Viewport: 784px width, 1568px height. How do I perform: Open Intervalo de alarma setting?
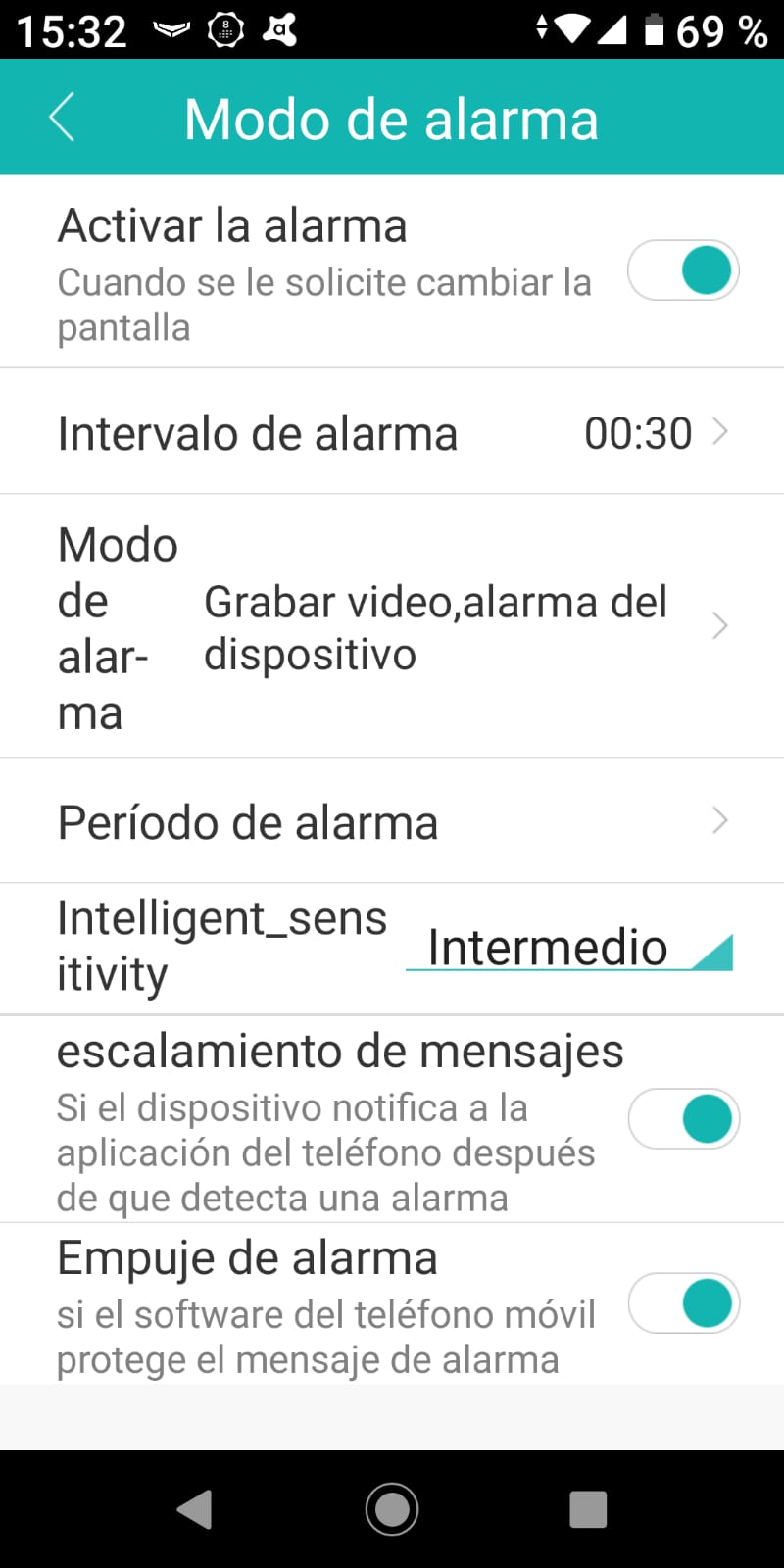(392, 432)
